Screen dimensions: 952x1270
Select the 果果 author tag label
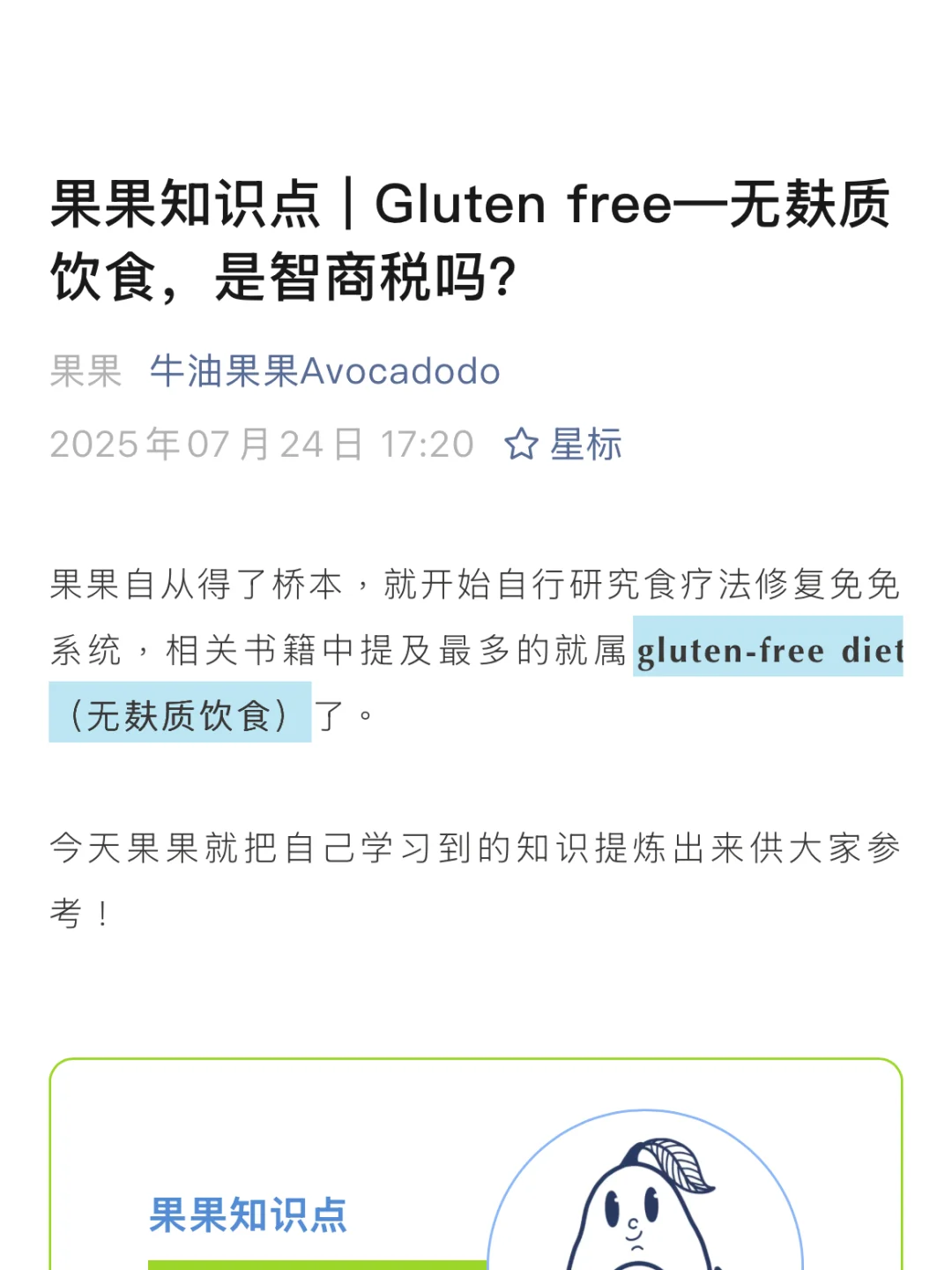pyautogui.click(x=86, y=371)
